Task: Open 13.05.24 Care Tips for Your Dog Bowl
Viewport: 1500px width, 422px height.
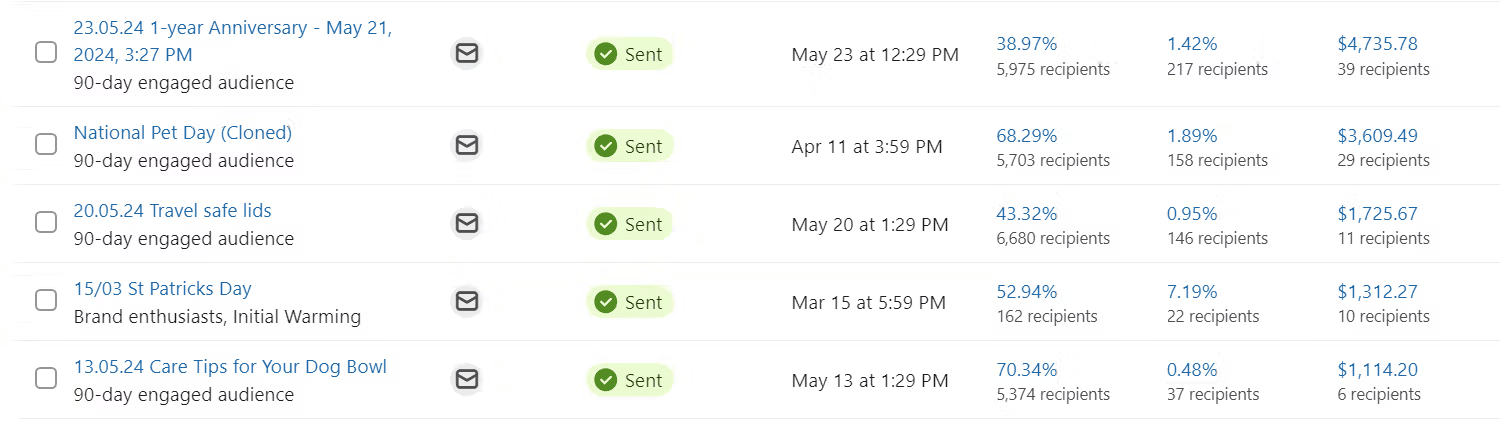Action: (230, 366)
